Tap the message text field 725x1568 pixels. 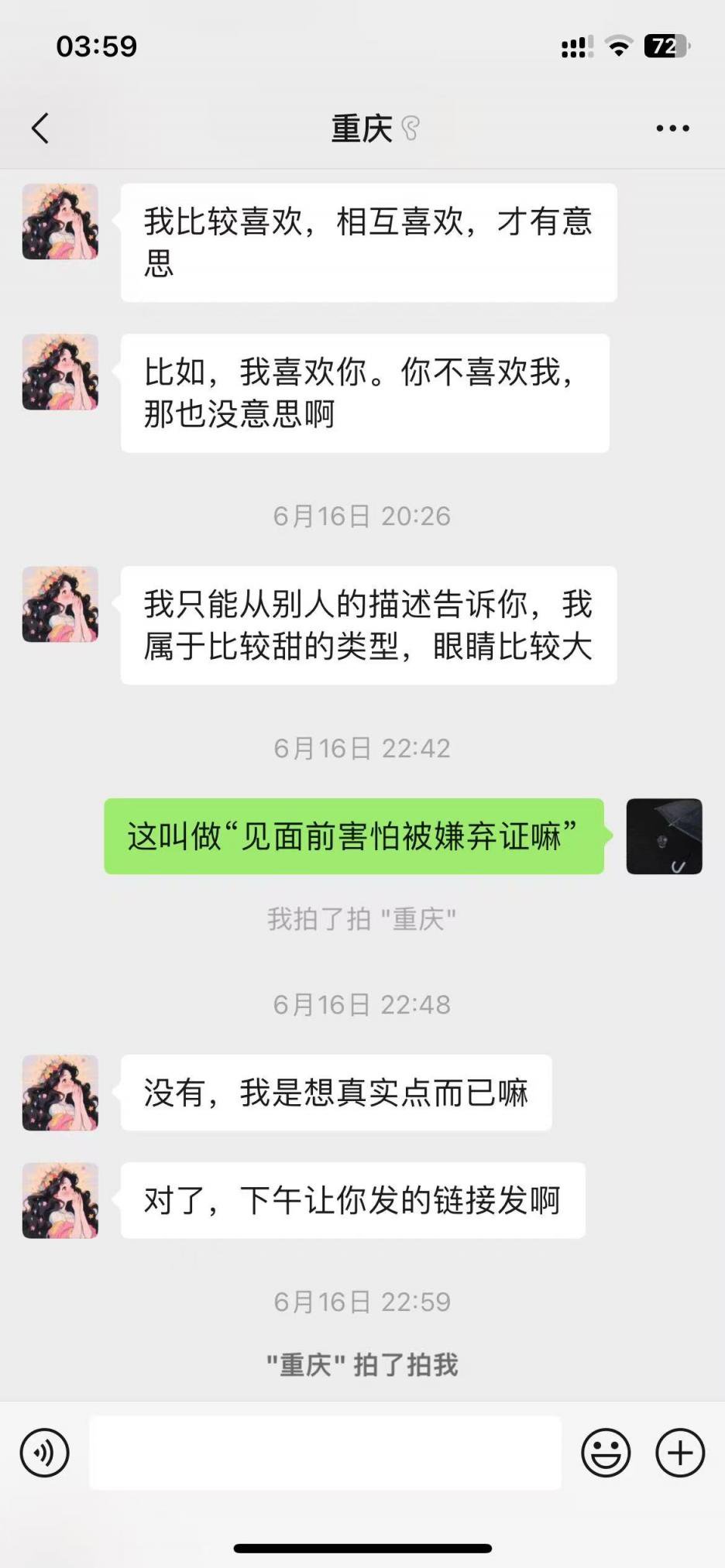[x=325, y=1453]
